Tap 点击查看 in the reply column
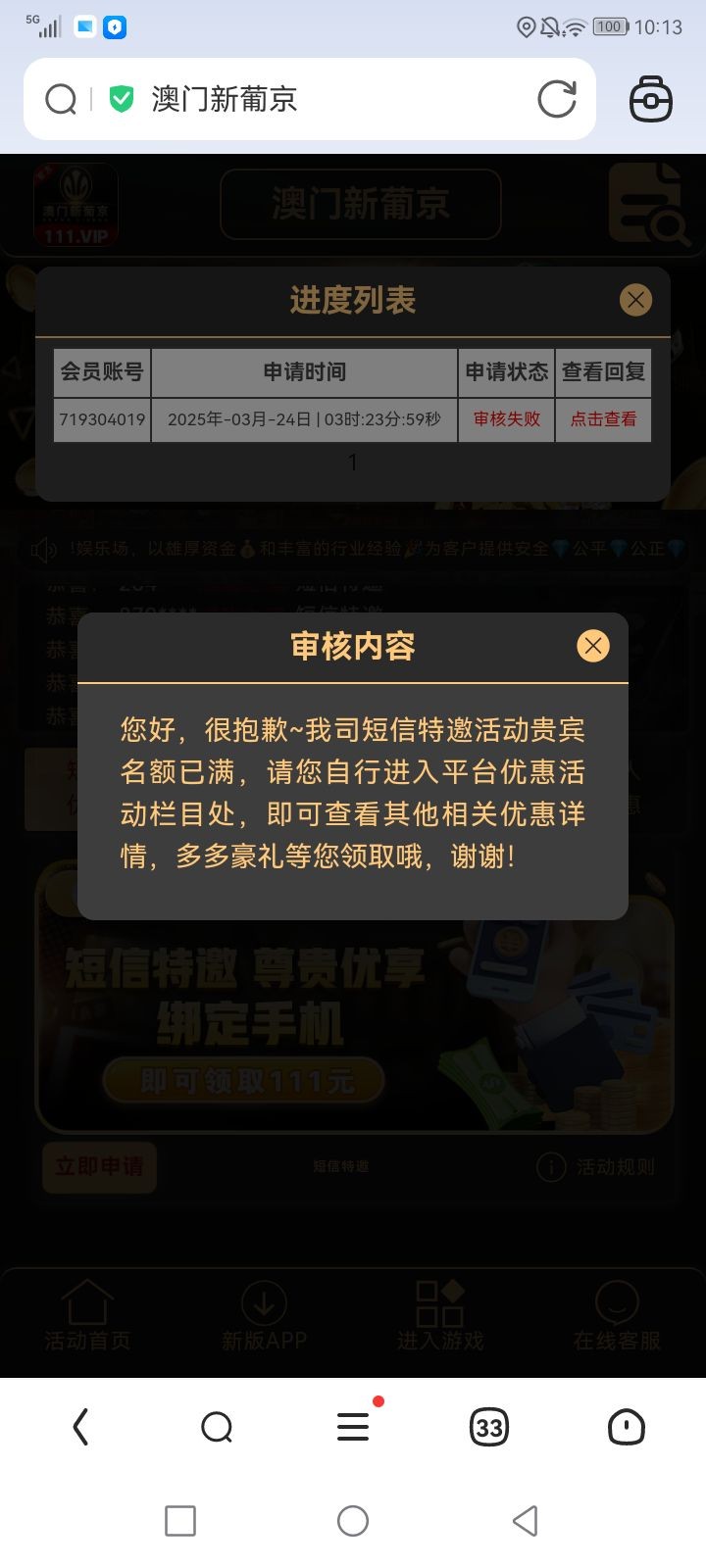This screenshot has height=1568, width=706. coord(603,419)
